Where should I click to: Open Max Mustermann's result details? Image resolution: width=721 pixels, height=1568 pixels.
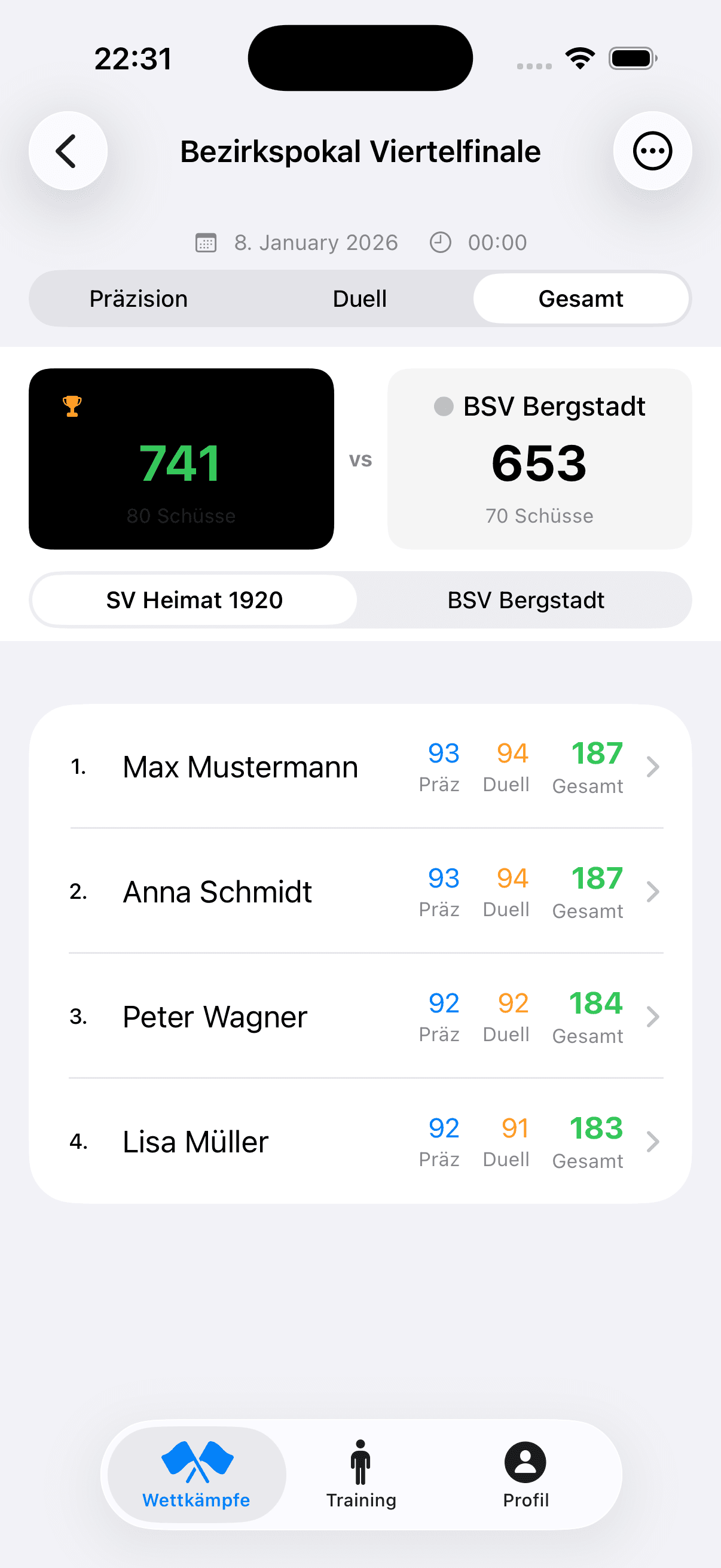(360, 767)
